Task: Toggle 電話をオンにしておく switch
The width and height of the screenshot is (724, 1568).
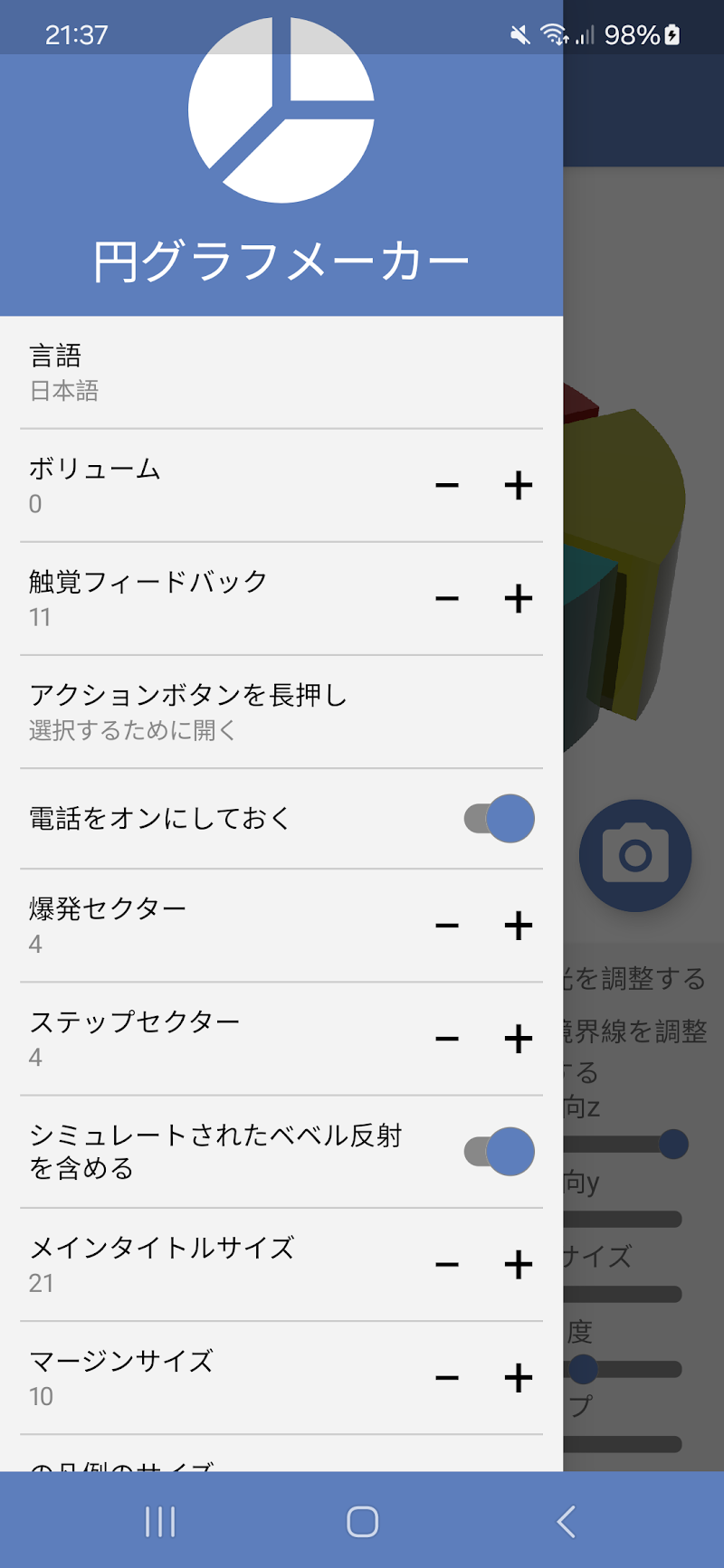Action: (500, 819)
